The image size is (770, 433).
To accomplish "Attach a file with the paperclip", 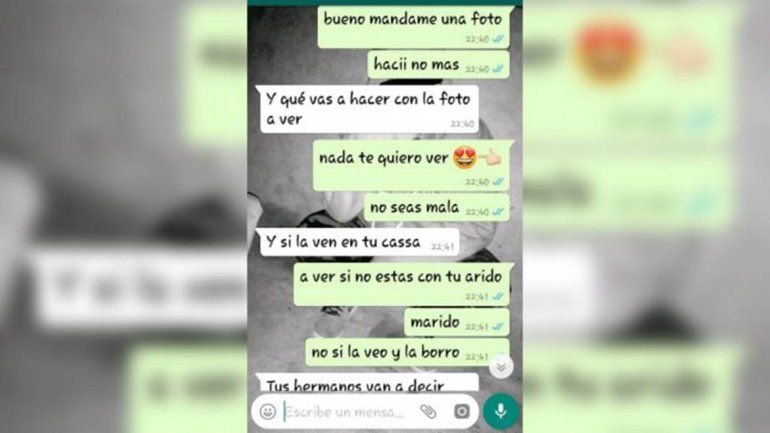I will click(428, 411).
